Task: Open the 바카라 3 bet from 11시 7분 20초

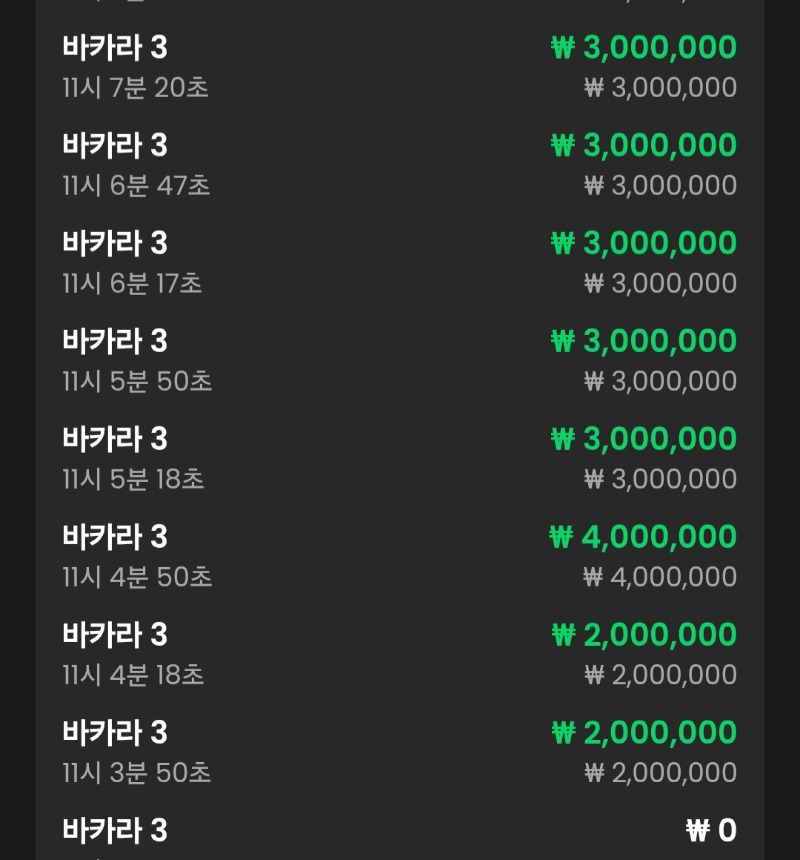Action: tap(400, 67)
